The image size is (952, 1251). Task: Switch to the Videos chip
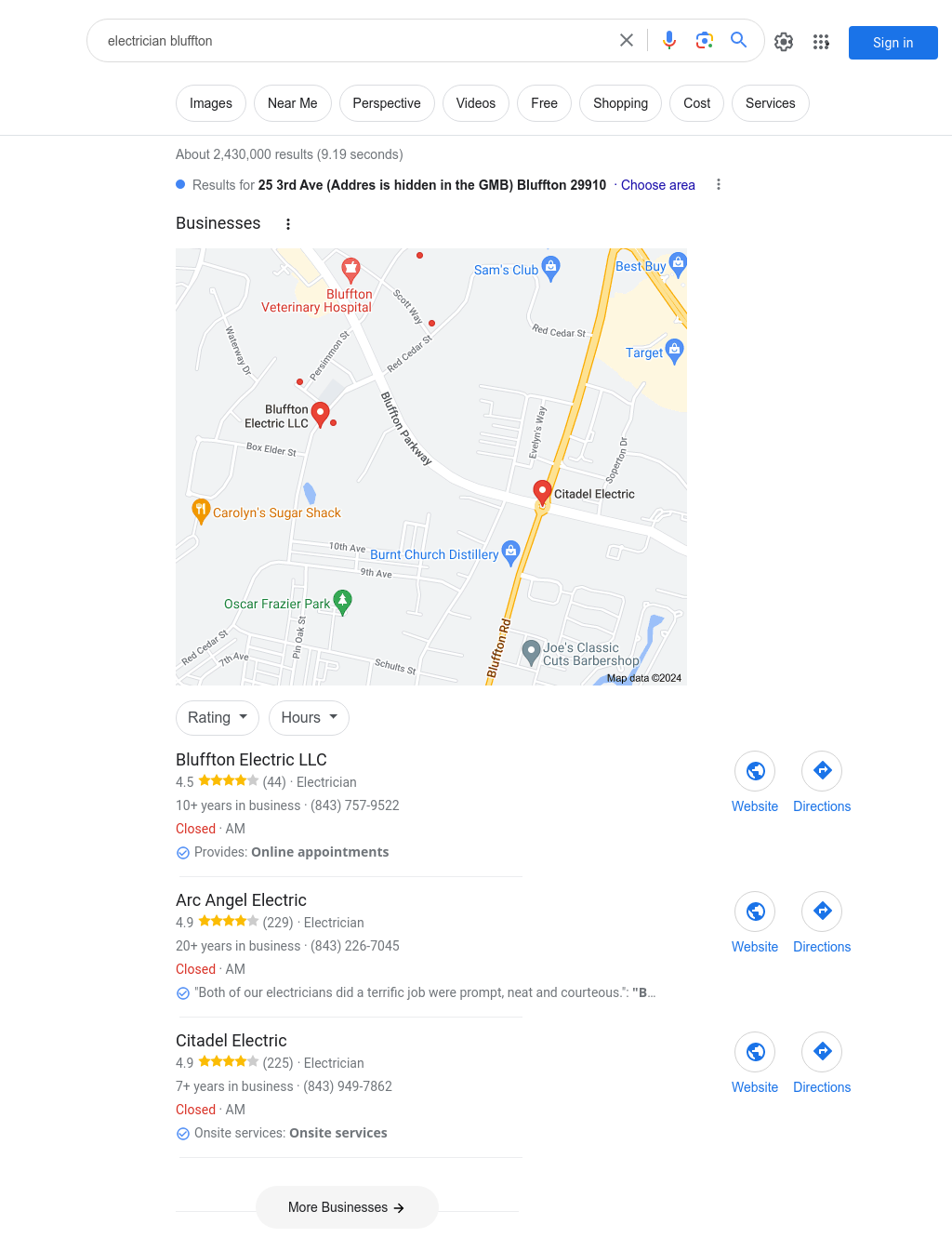click(475, 103)
